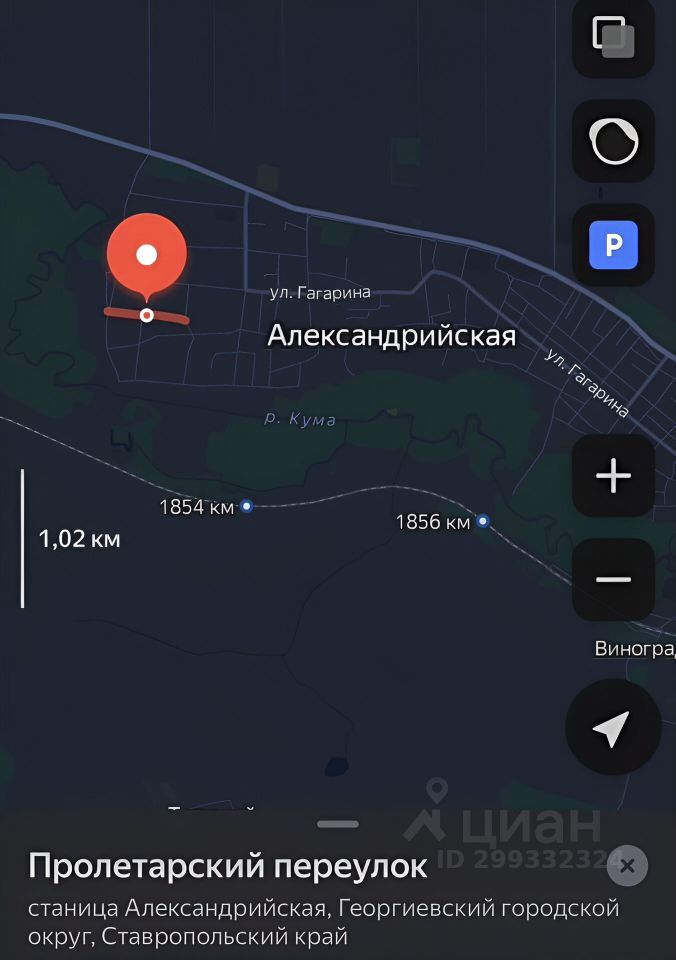Open the map layers button
Image resolution: width=676 pixels, height=960 pixels.
(x=613, y=38)
